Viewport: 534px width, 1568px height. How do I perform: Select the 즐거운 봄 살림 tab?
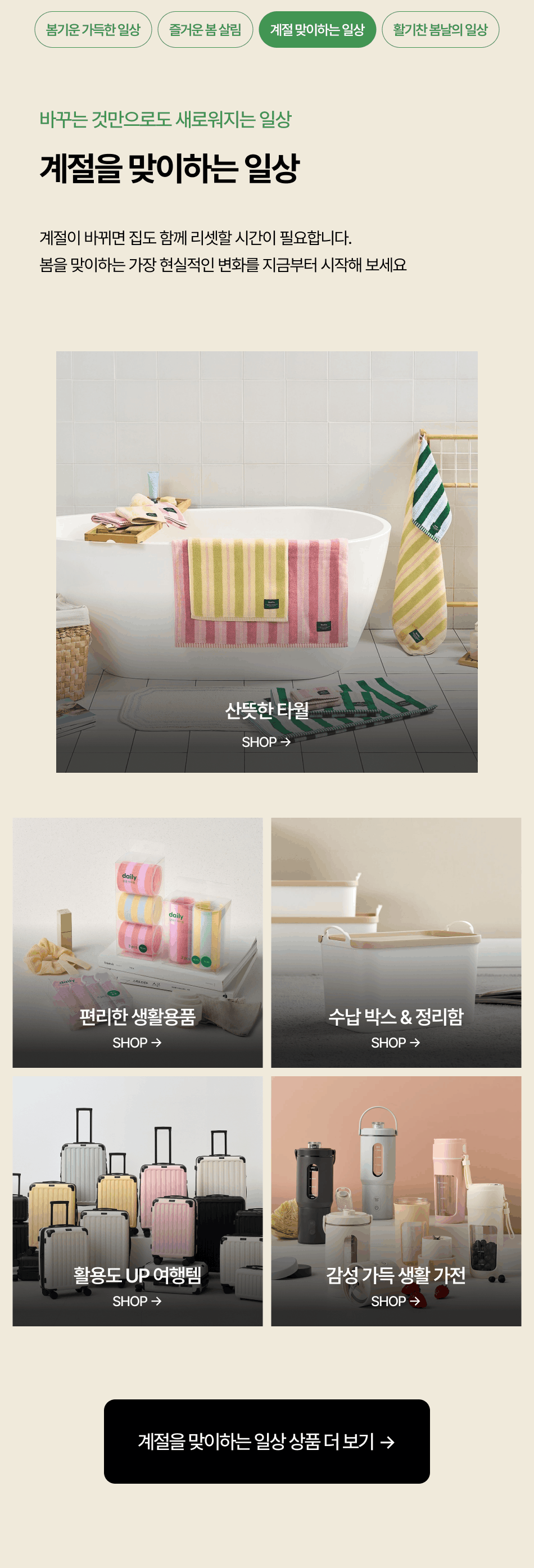coord(205,30)
